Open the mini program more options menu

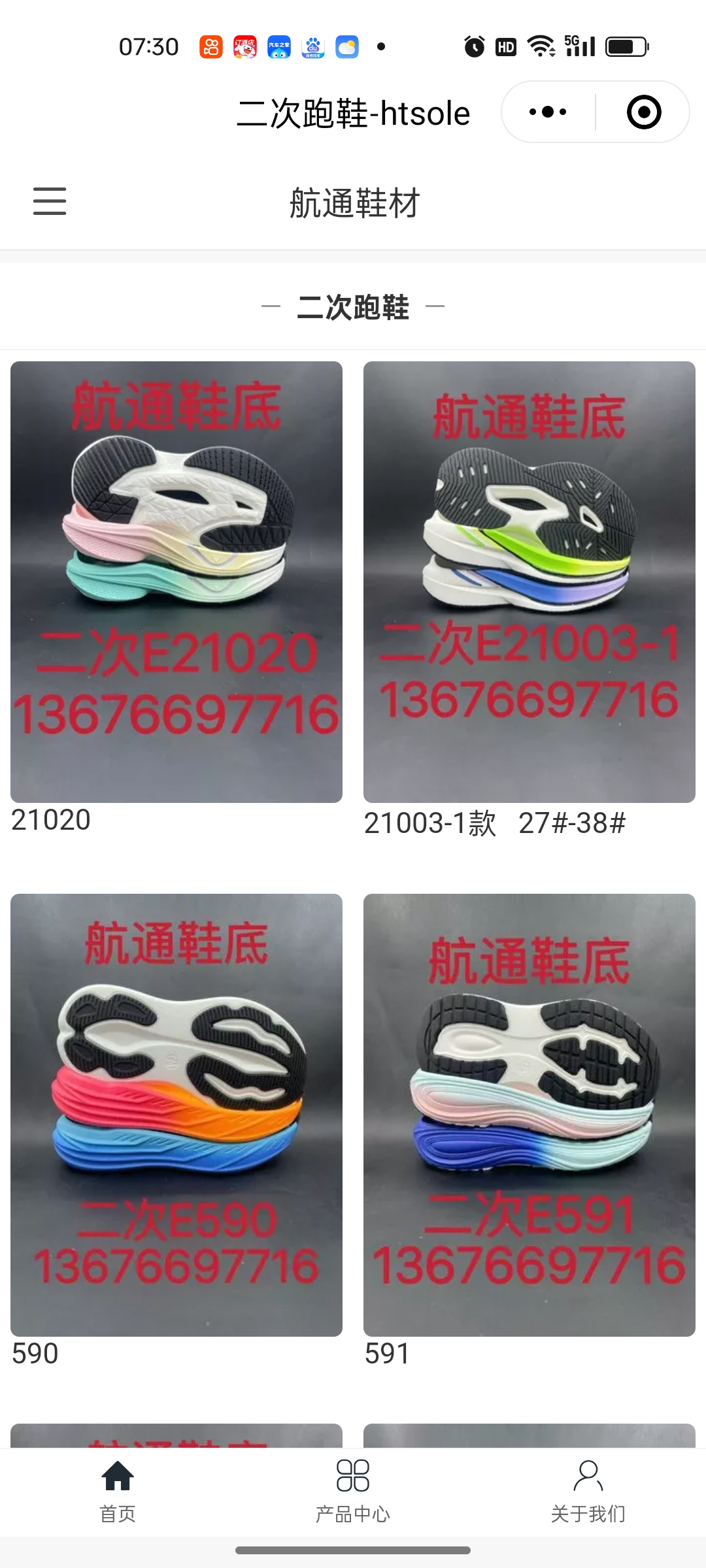(548, 112)
